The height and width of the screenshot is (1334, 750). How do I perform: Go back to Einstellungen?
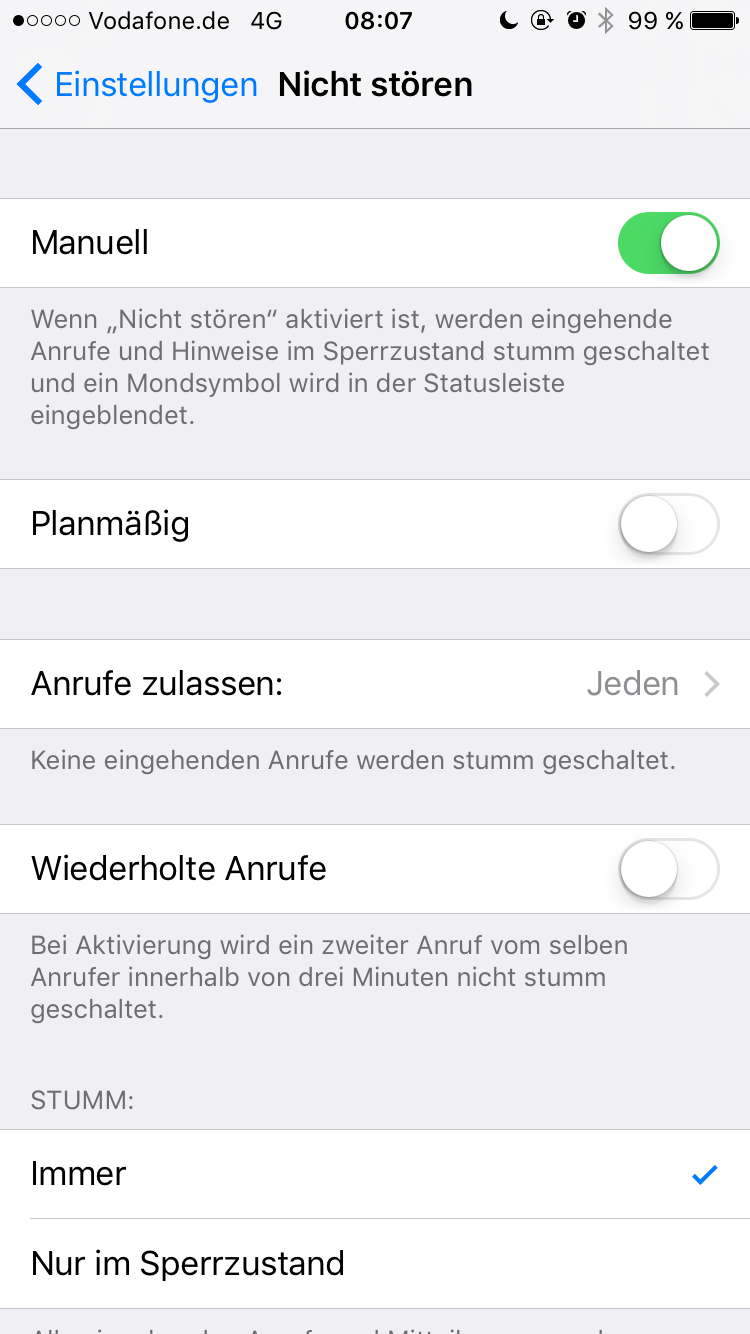click(x=138, y=85)
